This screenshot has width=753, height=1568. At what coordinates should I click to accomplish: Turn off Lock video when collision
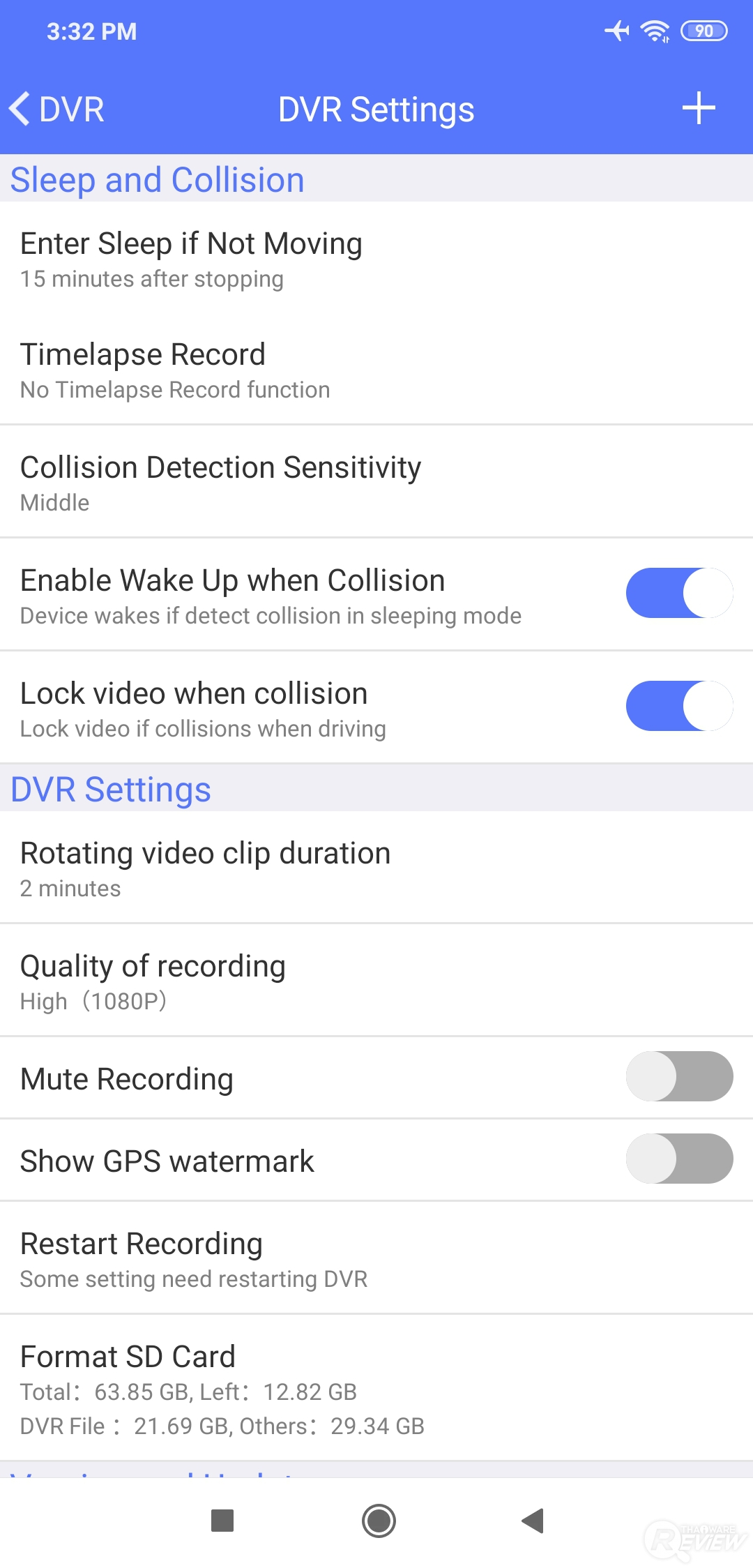click(x=678, y=706)
